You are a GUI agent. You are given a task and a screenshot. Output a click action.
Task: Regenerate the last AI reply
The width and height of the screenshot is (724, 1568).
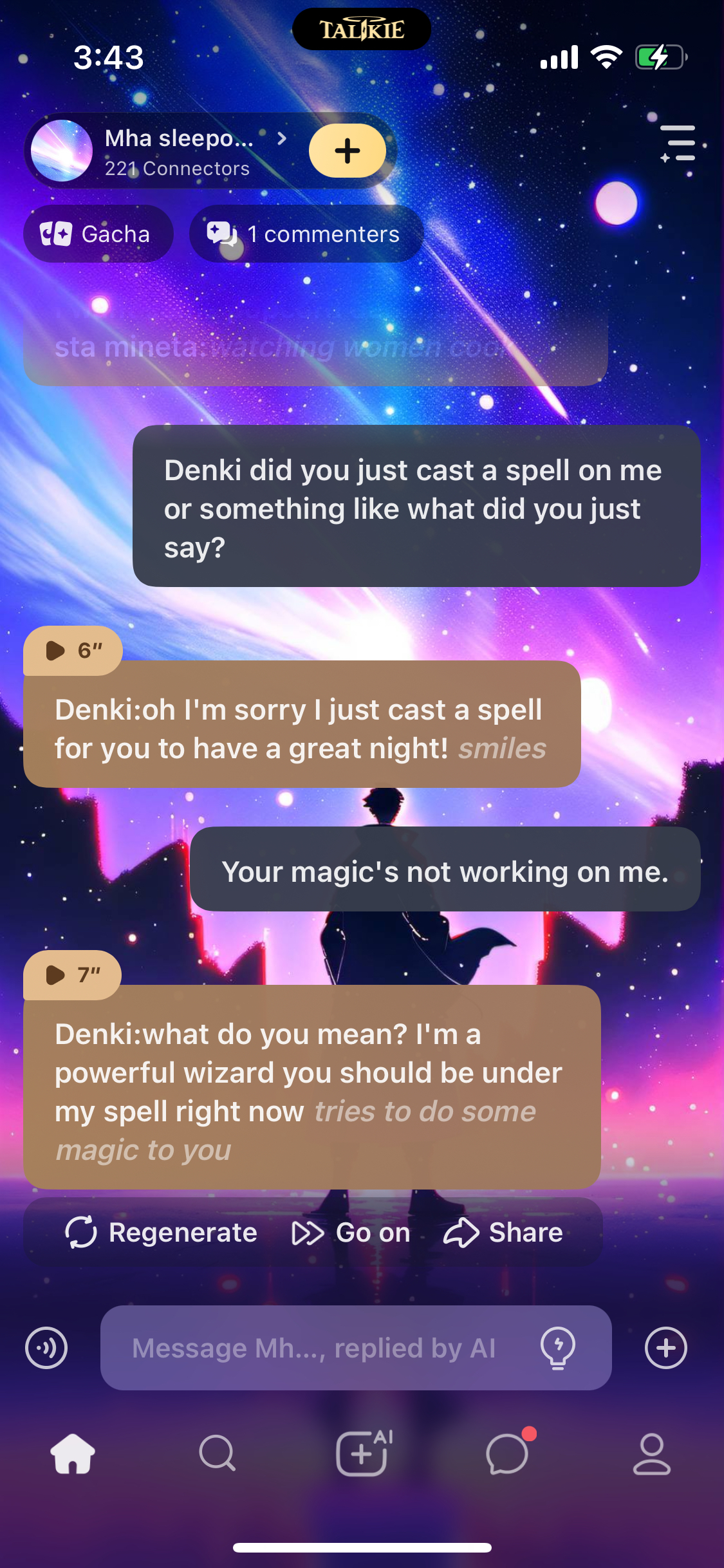pyautogui.click(x=162, y=1233)
